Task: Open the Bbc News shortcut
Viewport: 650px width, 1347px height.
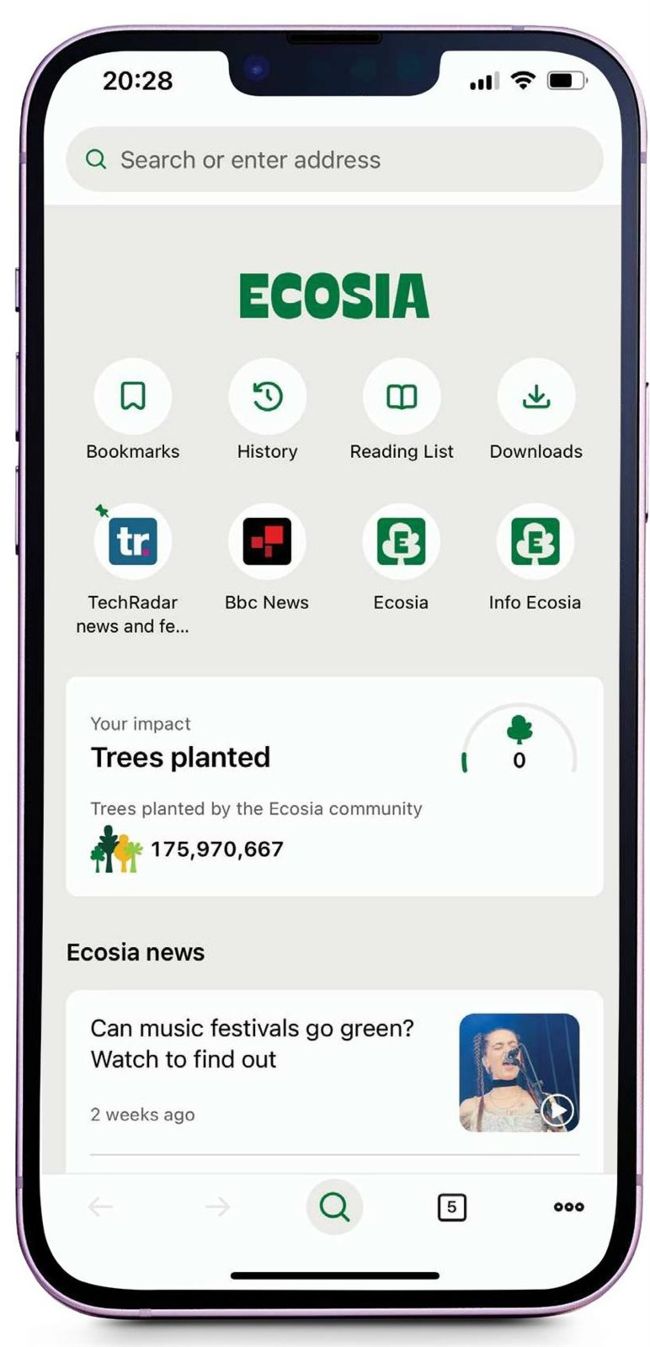Action: (x=267, y=542)
